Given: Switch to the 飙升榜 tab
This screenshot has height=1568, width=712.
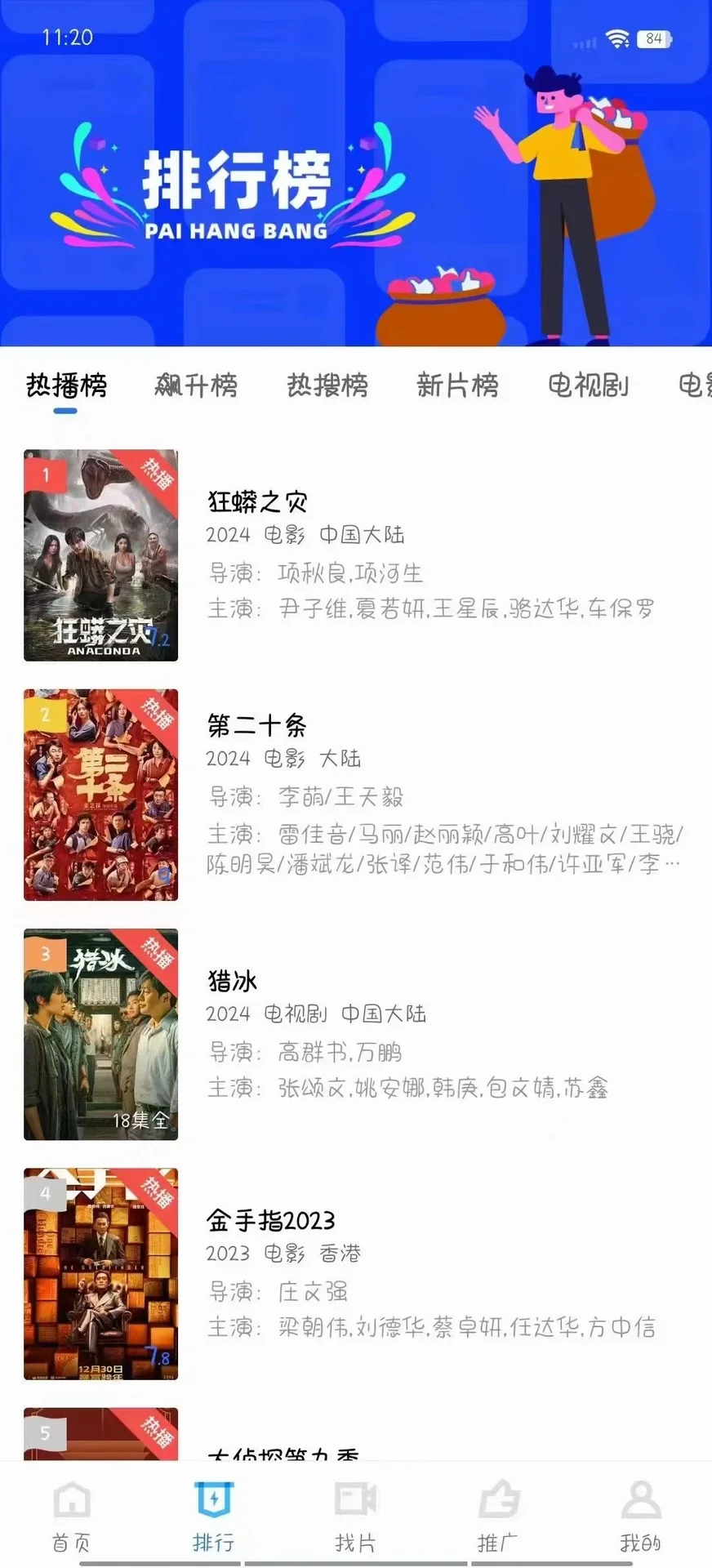Looking at the screenshot, I should point(196,385).
